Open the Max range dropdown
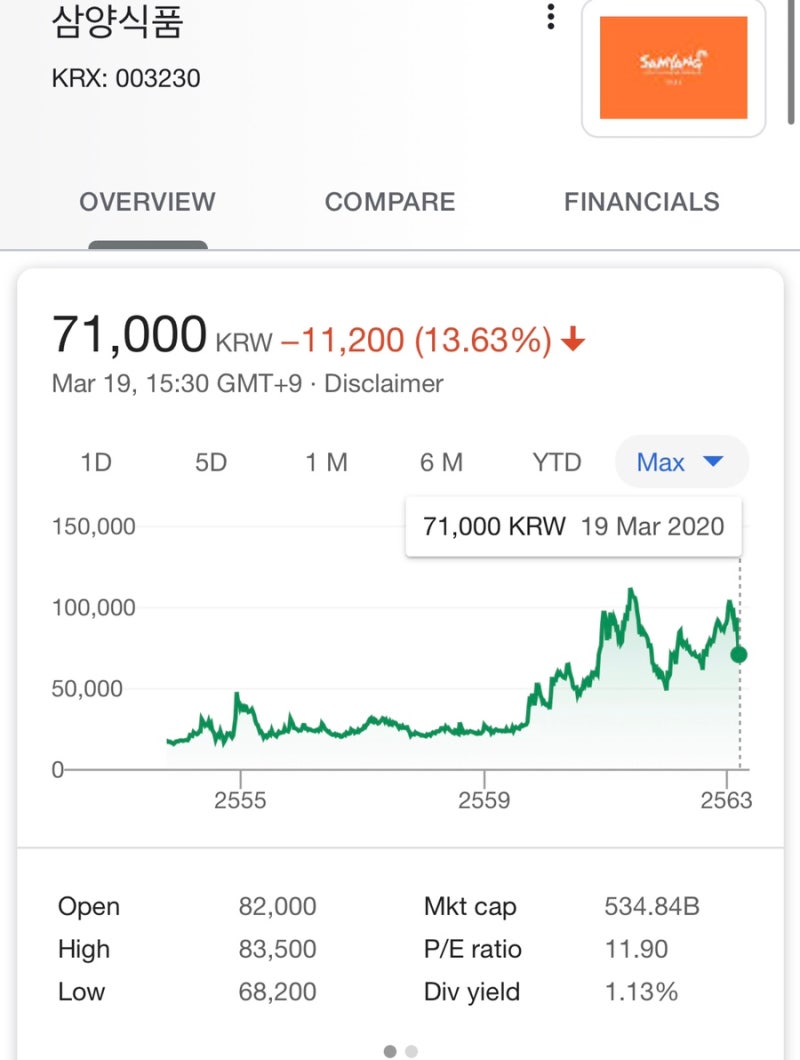800x1060 pixels. 681,462
